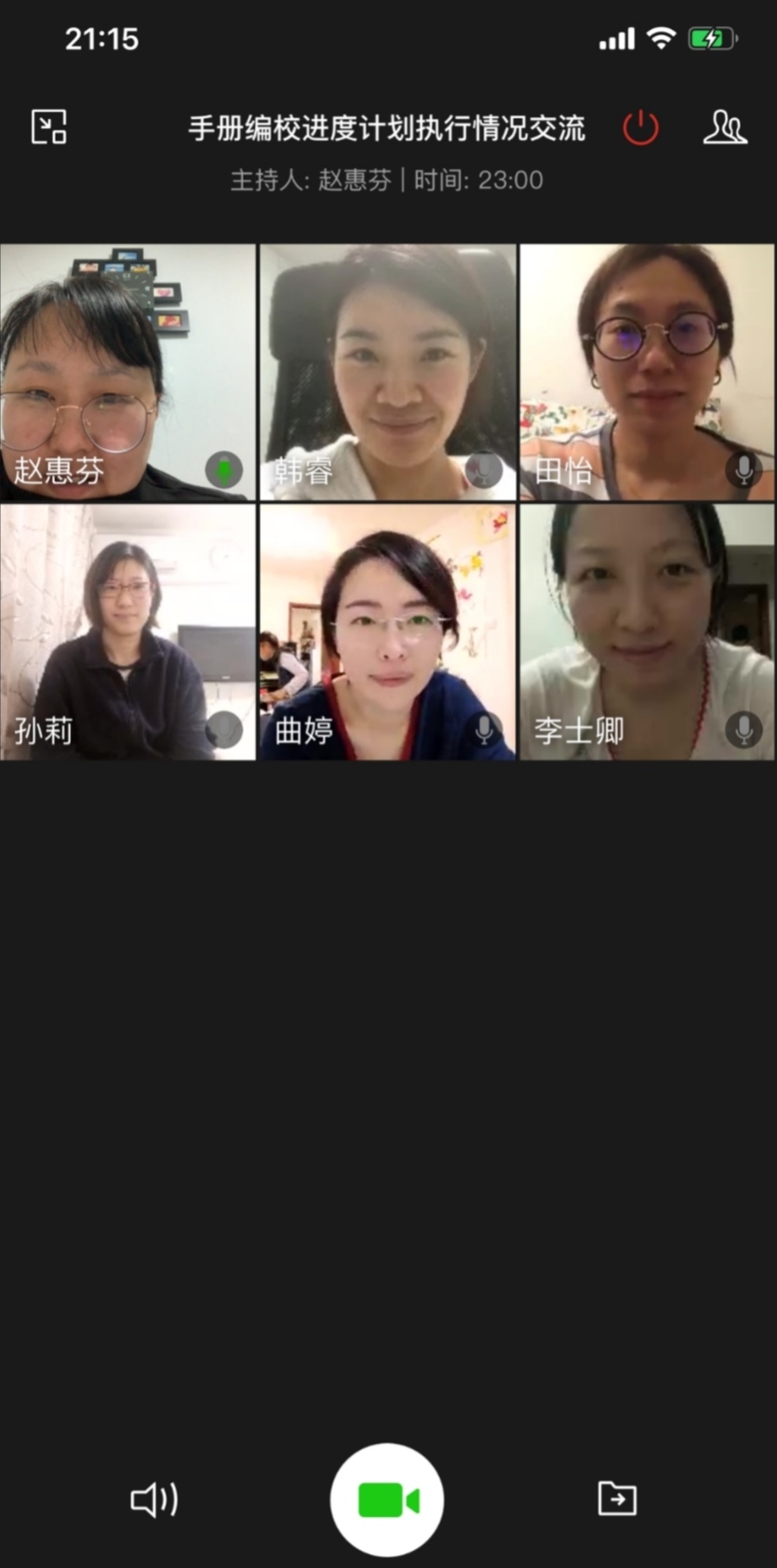
Task: Toggle the green camera button
Action: (x=387, y=1499)
